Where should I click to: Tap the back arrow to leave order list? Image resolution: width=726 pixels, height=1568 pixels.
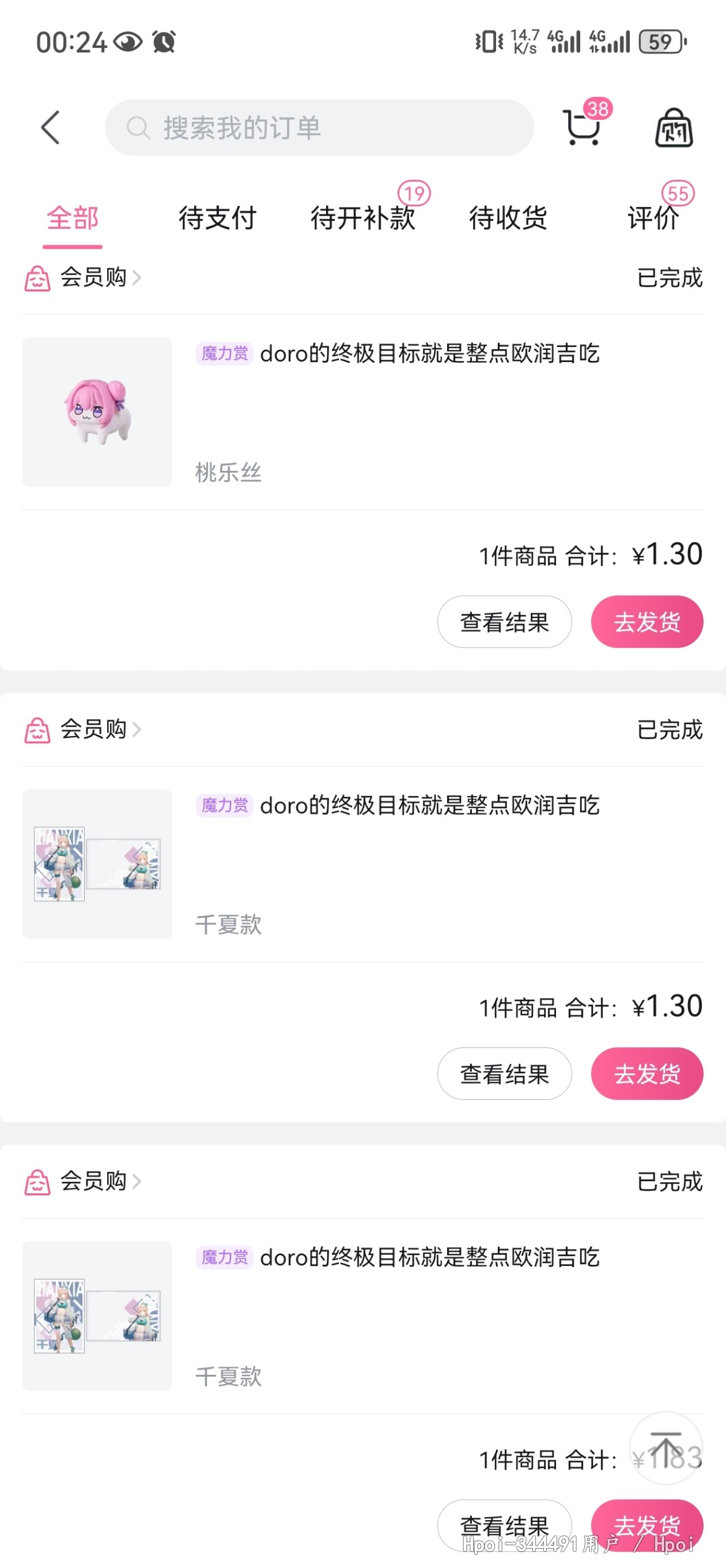[51, 128]
